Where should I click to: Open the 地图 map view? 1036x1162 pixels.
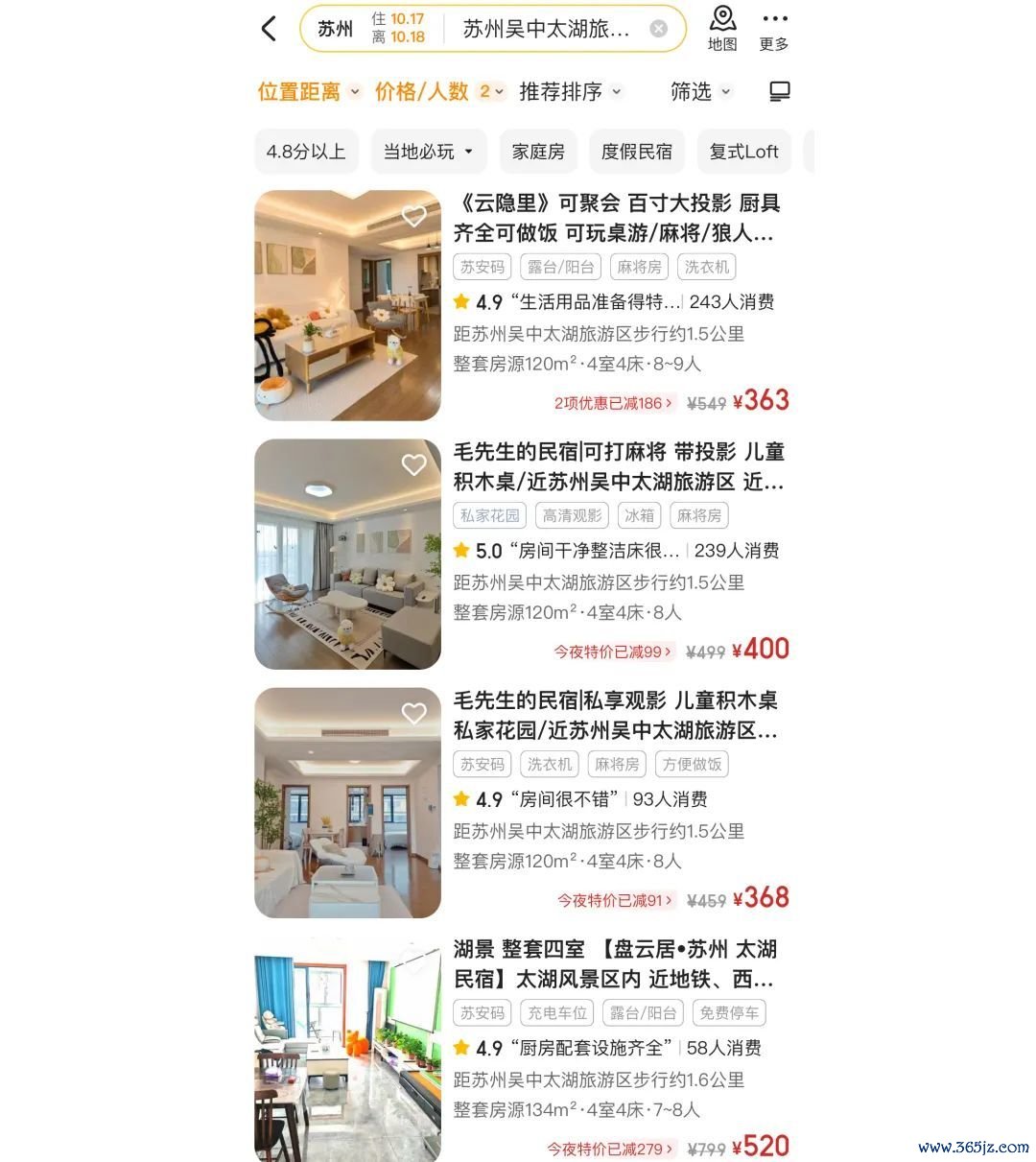722,27
